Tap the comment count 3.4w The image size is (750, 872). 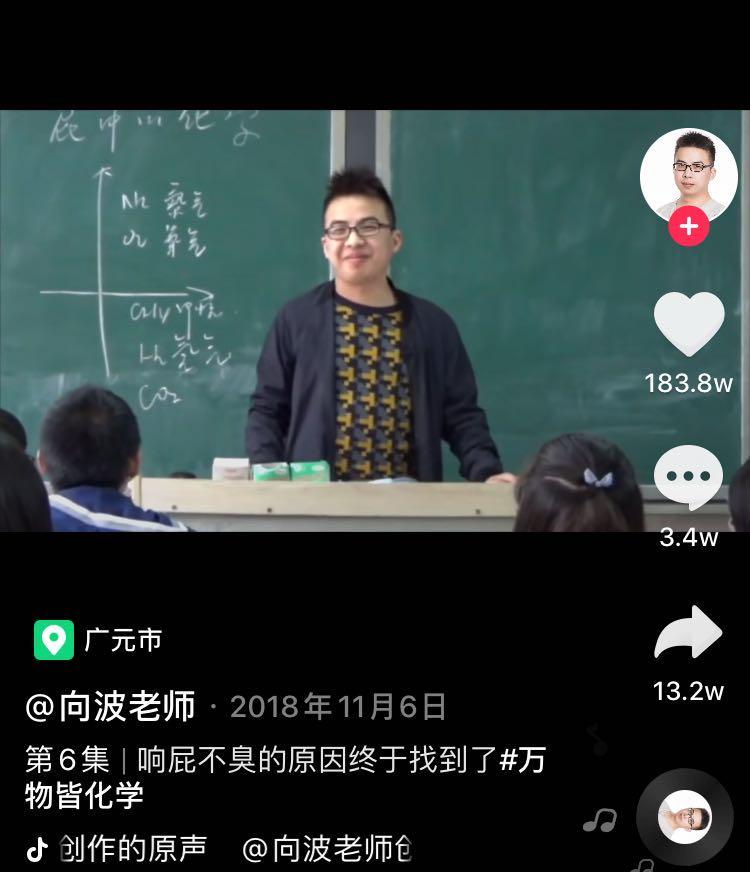(688, 536)
